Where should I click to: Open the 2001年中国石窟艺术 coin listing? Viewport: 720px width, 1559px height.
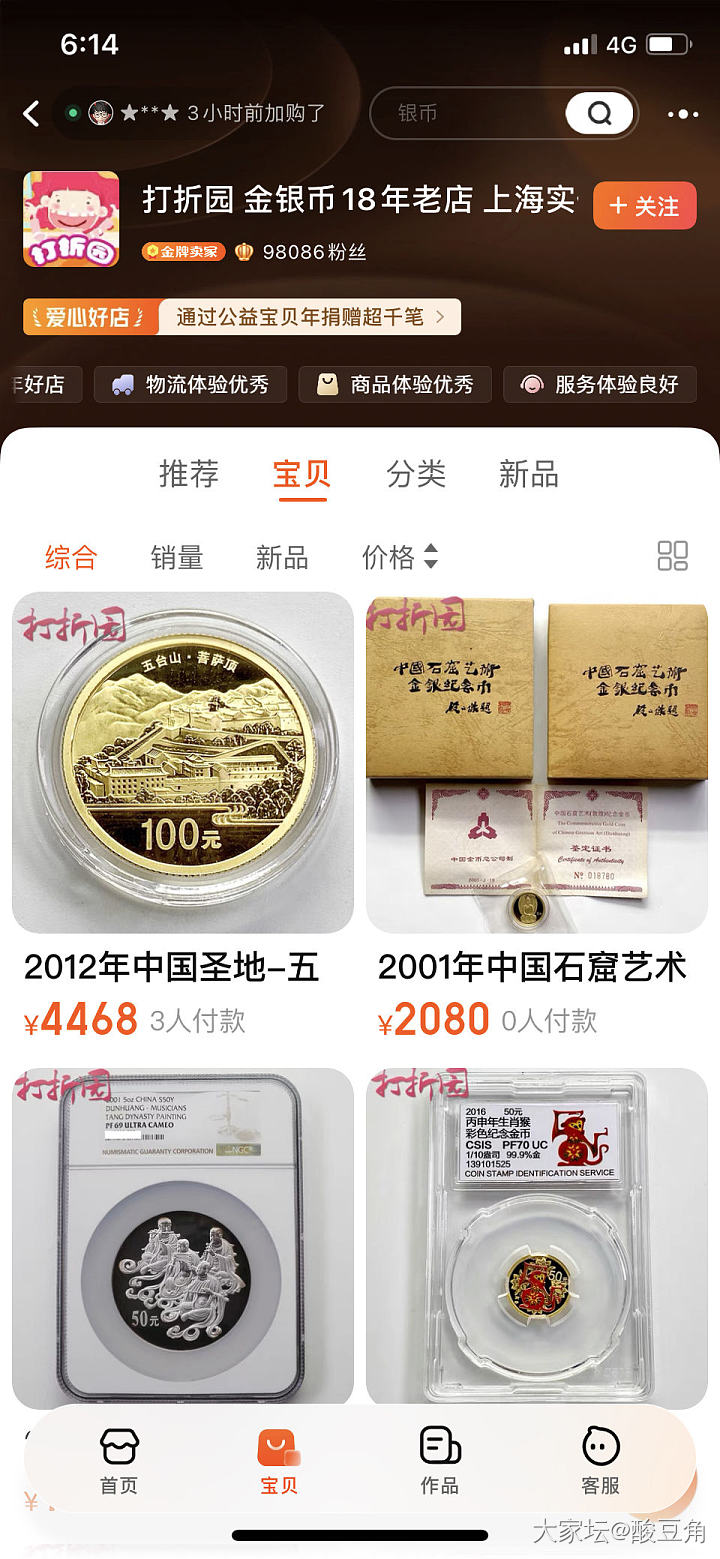click(537, 763)
